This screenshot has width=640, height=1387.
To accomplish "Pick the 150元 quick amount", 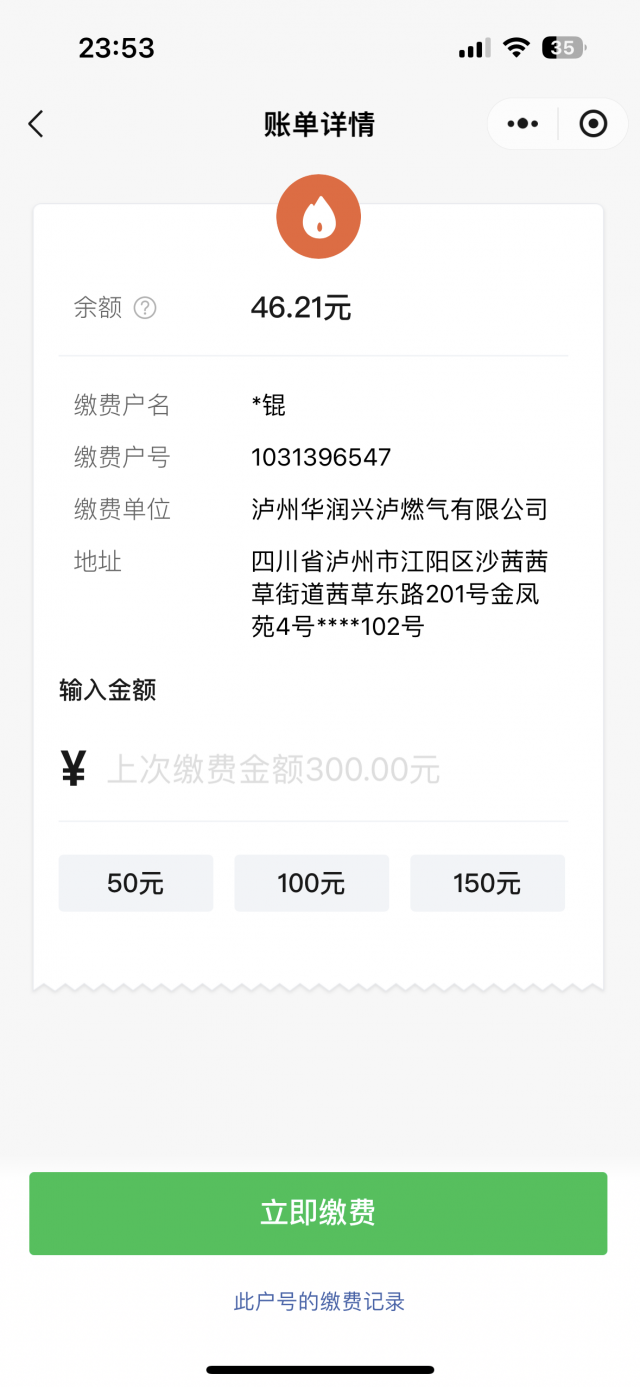I will pos(487,883).
